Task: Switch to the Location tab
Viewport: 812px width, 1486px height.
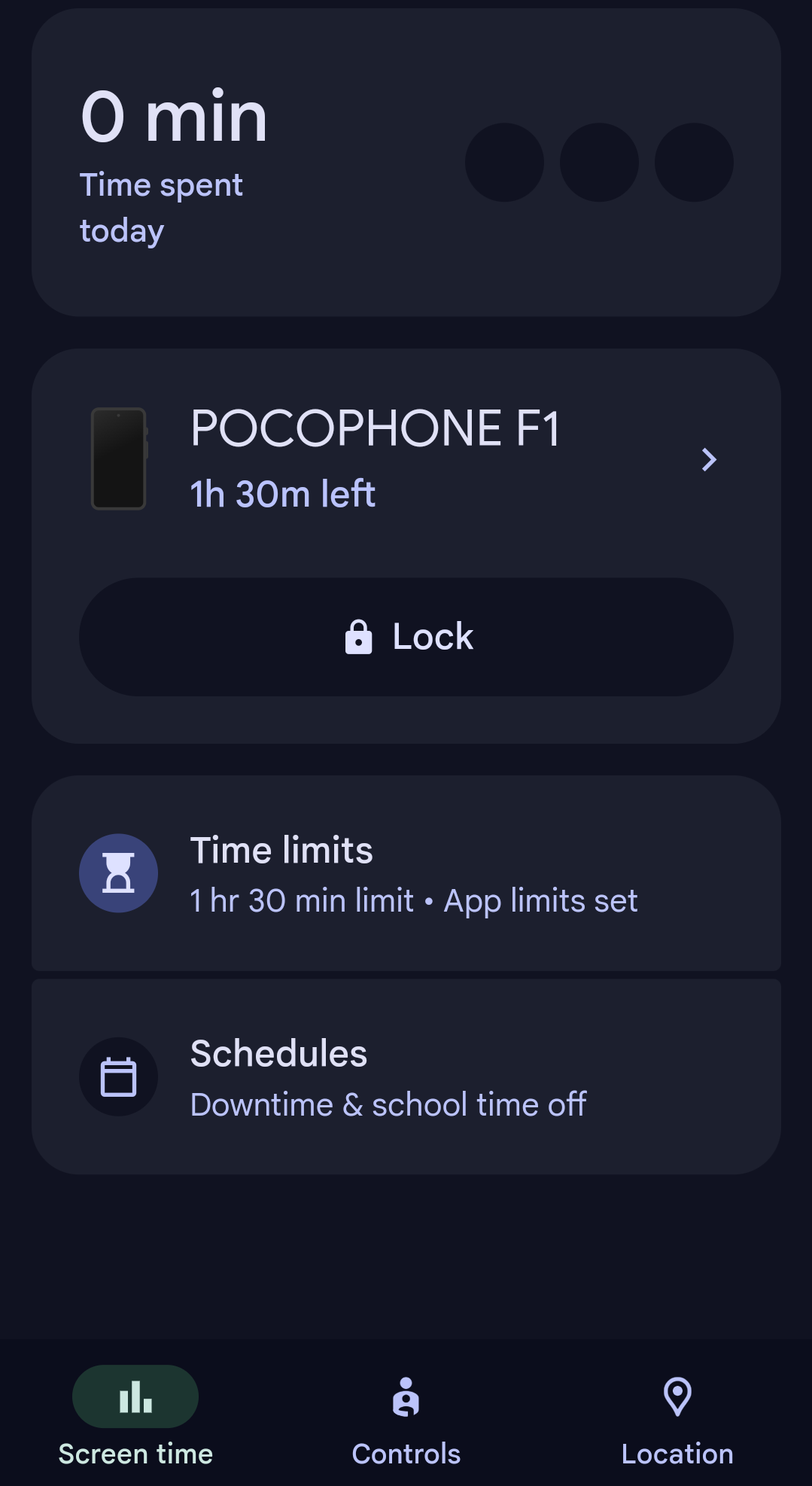Action: [677, 1416]
